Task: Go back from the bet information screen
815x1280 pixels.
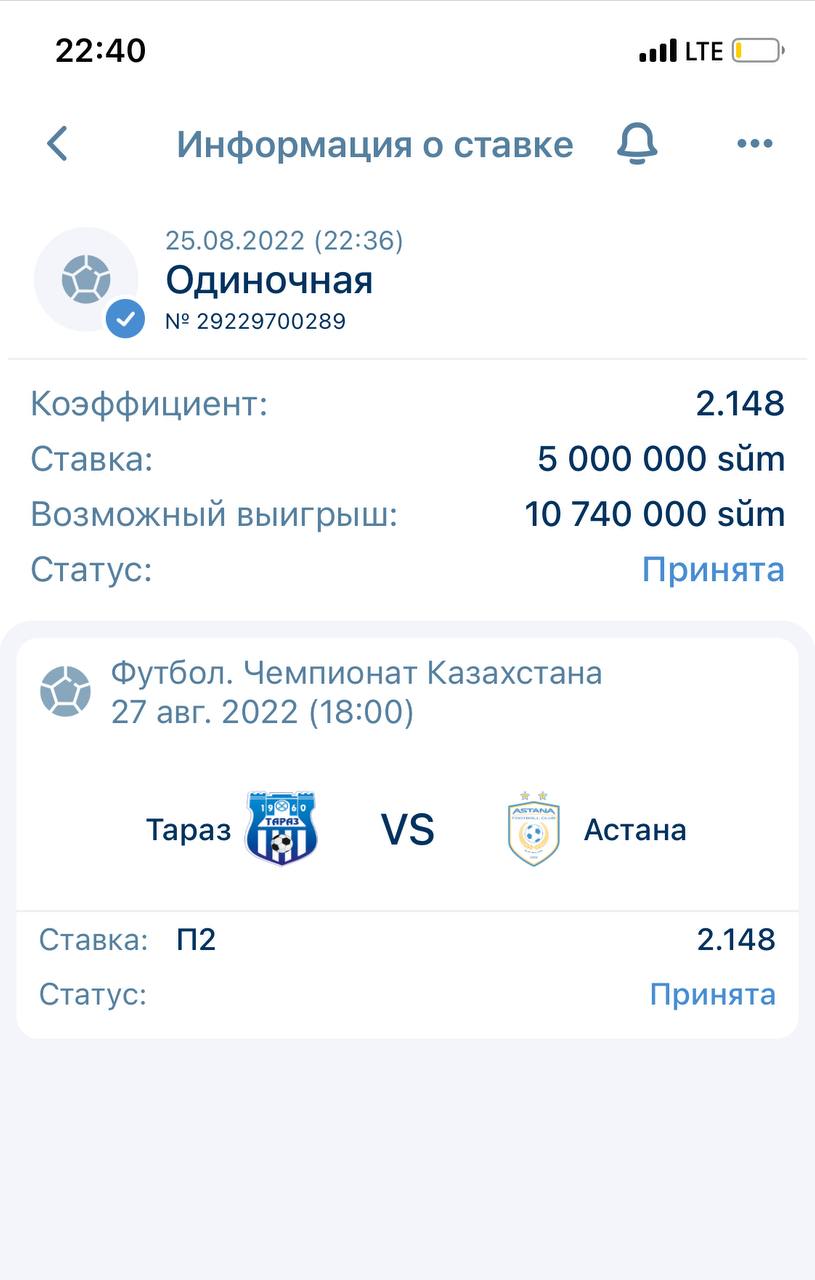Action: [58, 144]
